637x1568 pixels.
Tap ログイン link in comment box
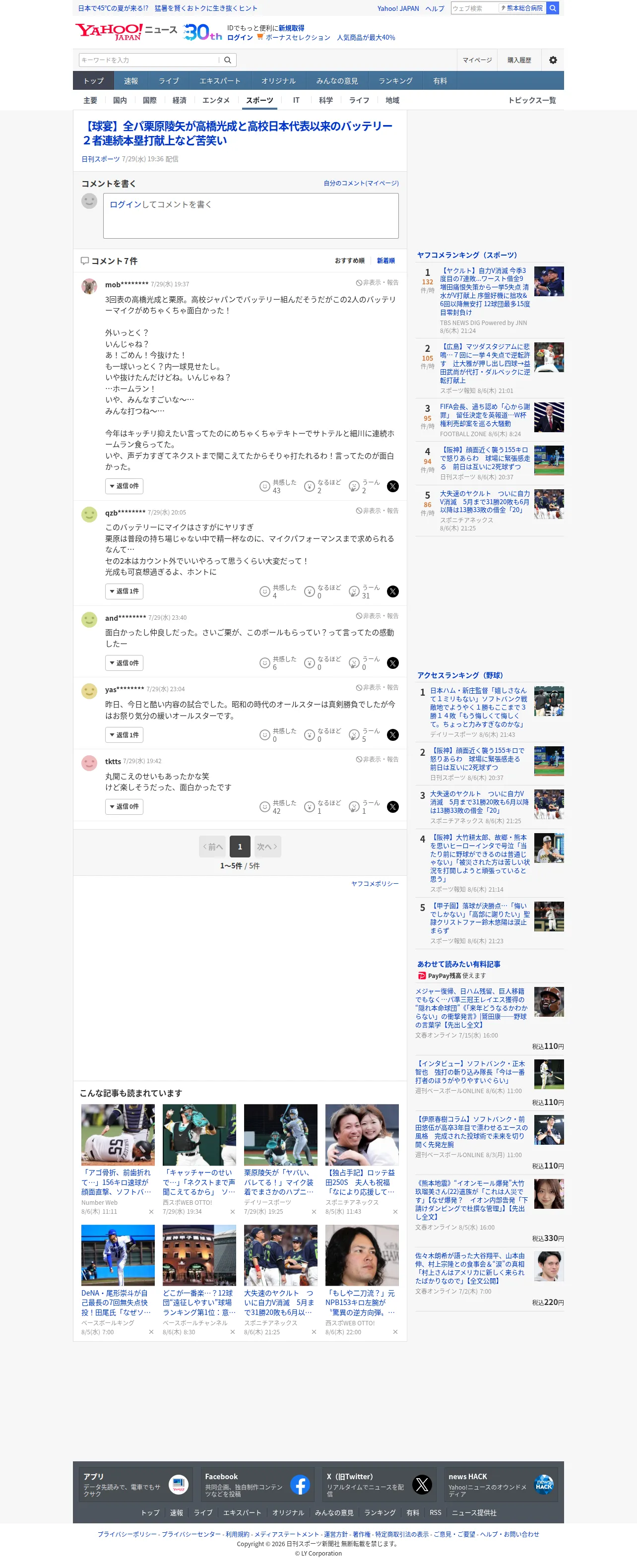coord(126,204)
